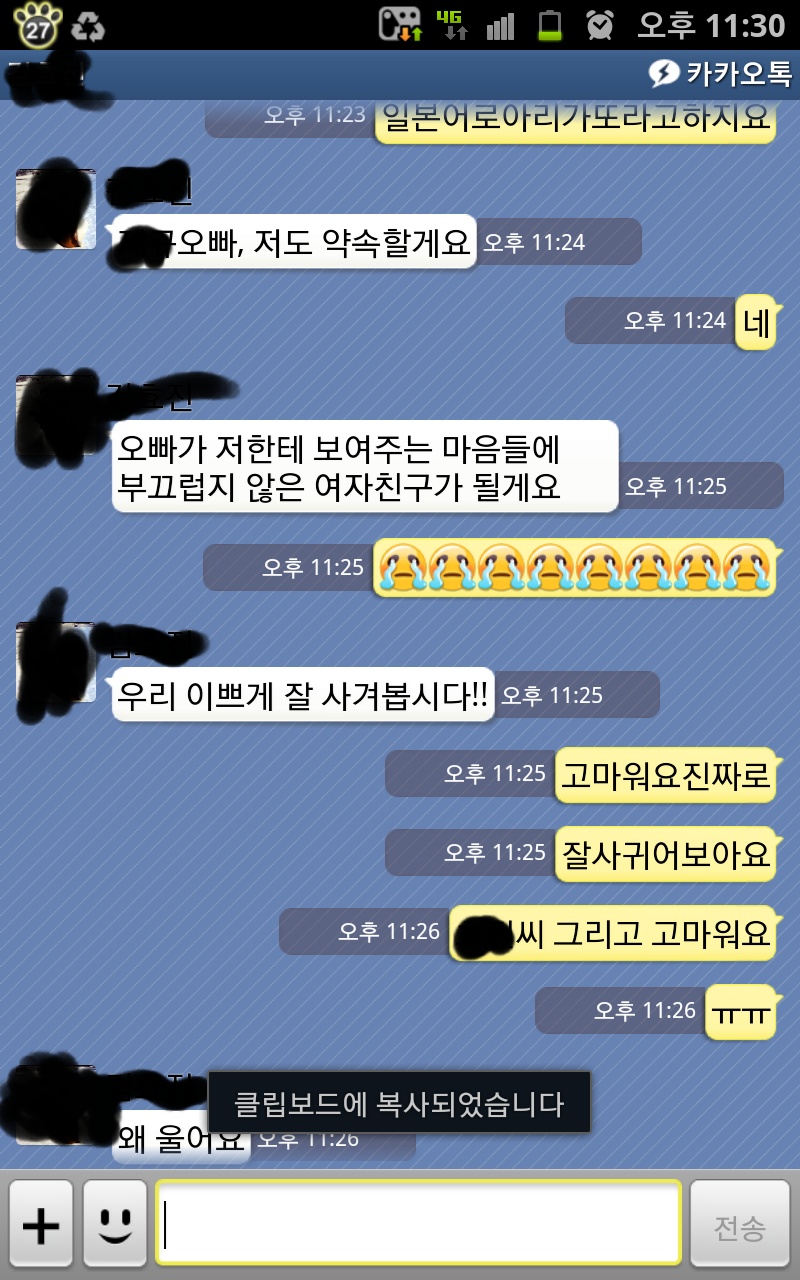Open sender's profile photo beside 사겨봅시다 message
Viewport: 800px width, 1280px height.
56,660
